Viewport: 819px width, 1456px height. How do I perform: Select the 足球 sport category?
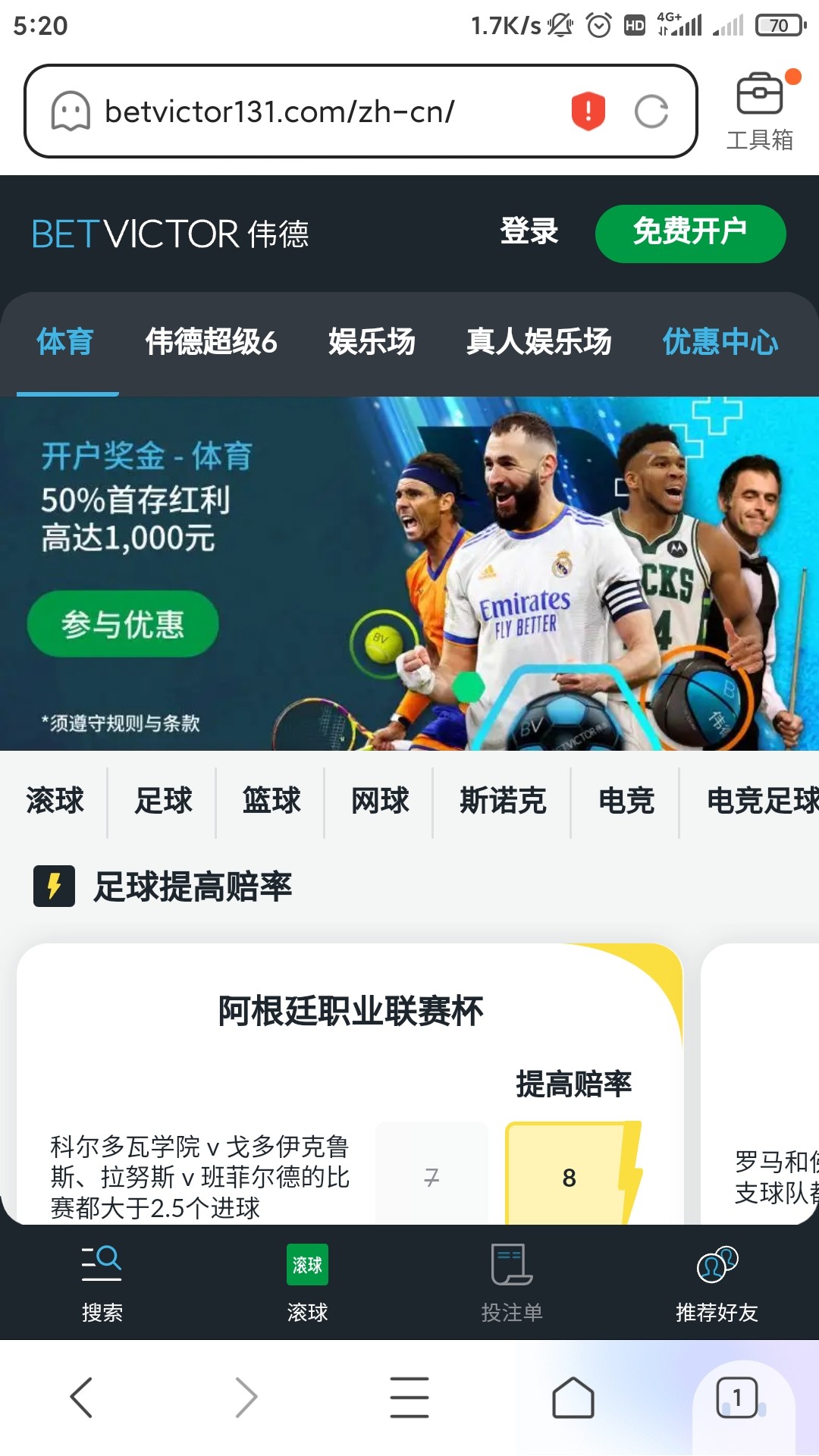click(163, 801)
